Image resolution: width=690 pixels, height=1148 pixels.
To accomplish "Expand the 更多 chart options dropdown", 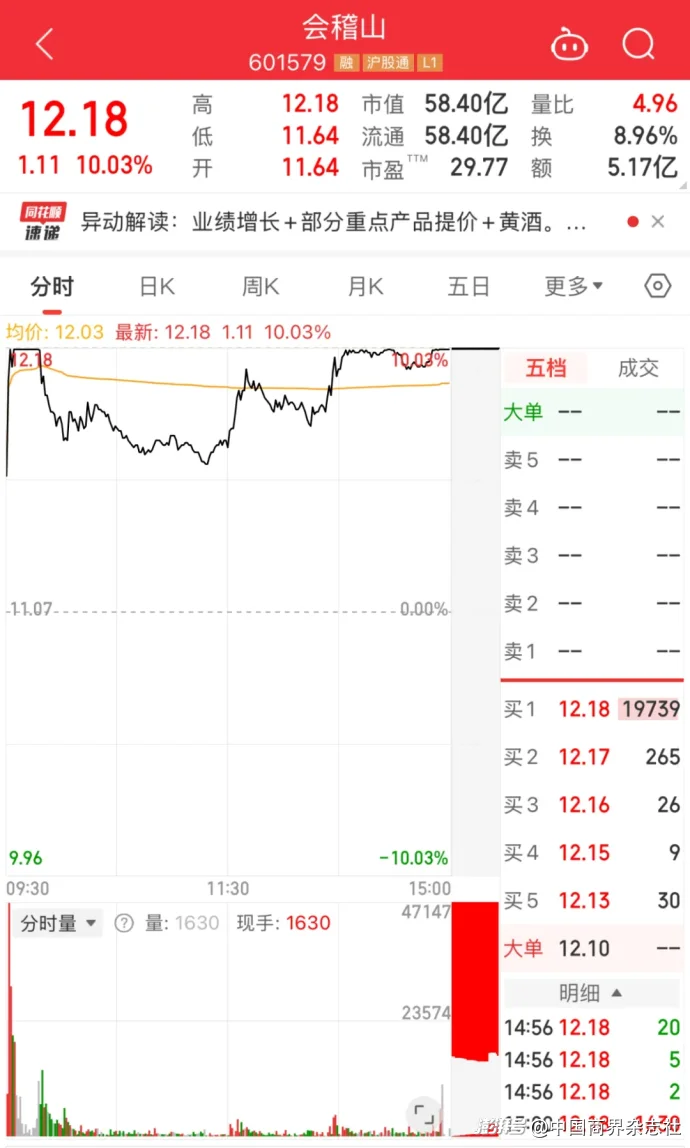I will tap(574, 286).
